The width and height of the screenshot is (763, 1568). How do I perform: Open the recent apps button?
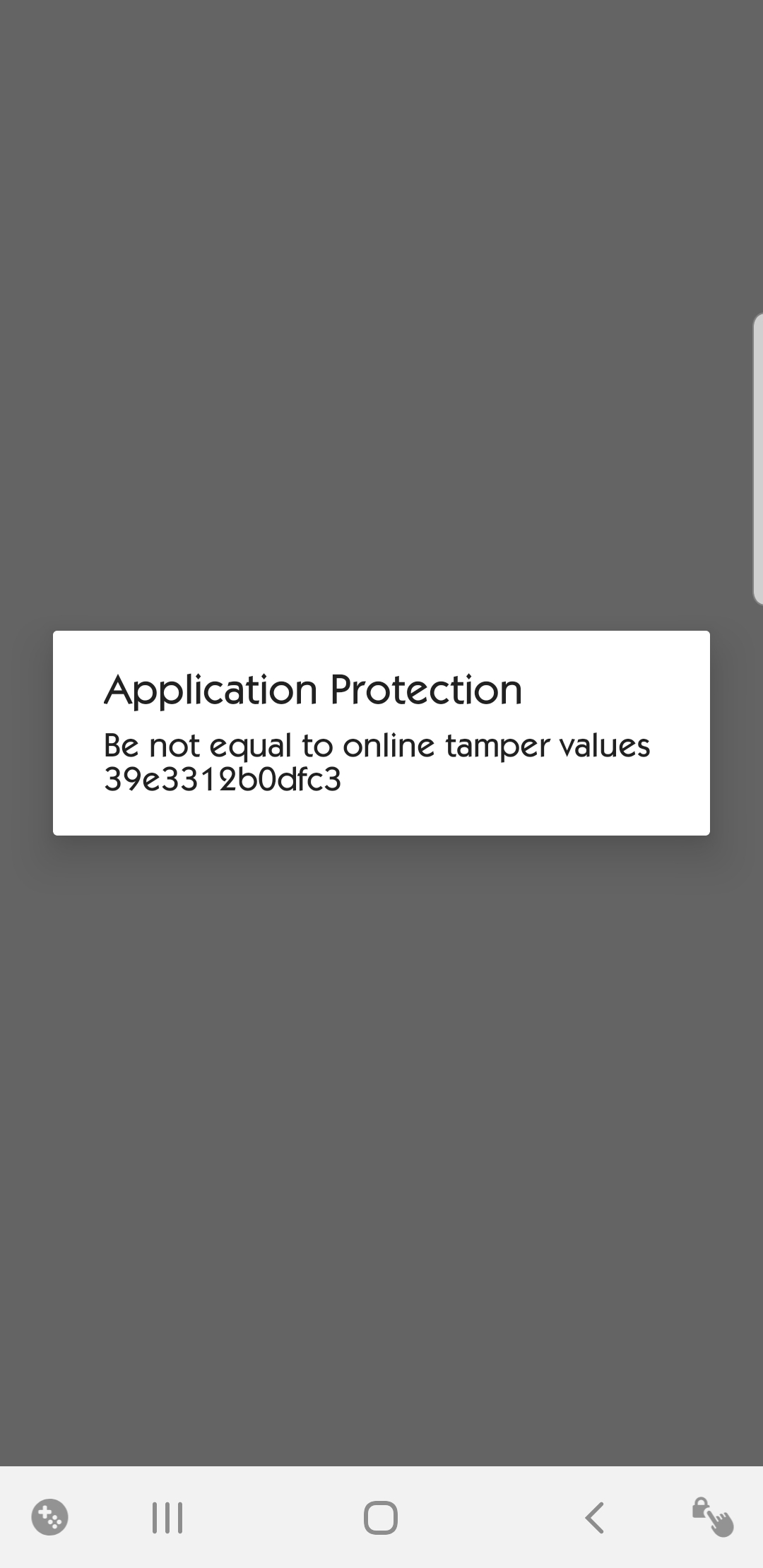167,1517
